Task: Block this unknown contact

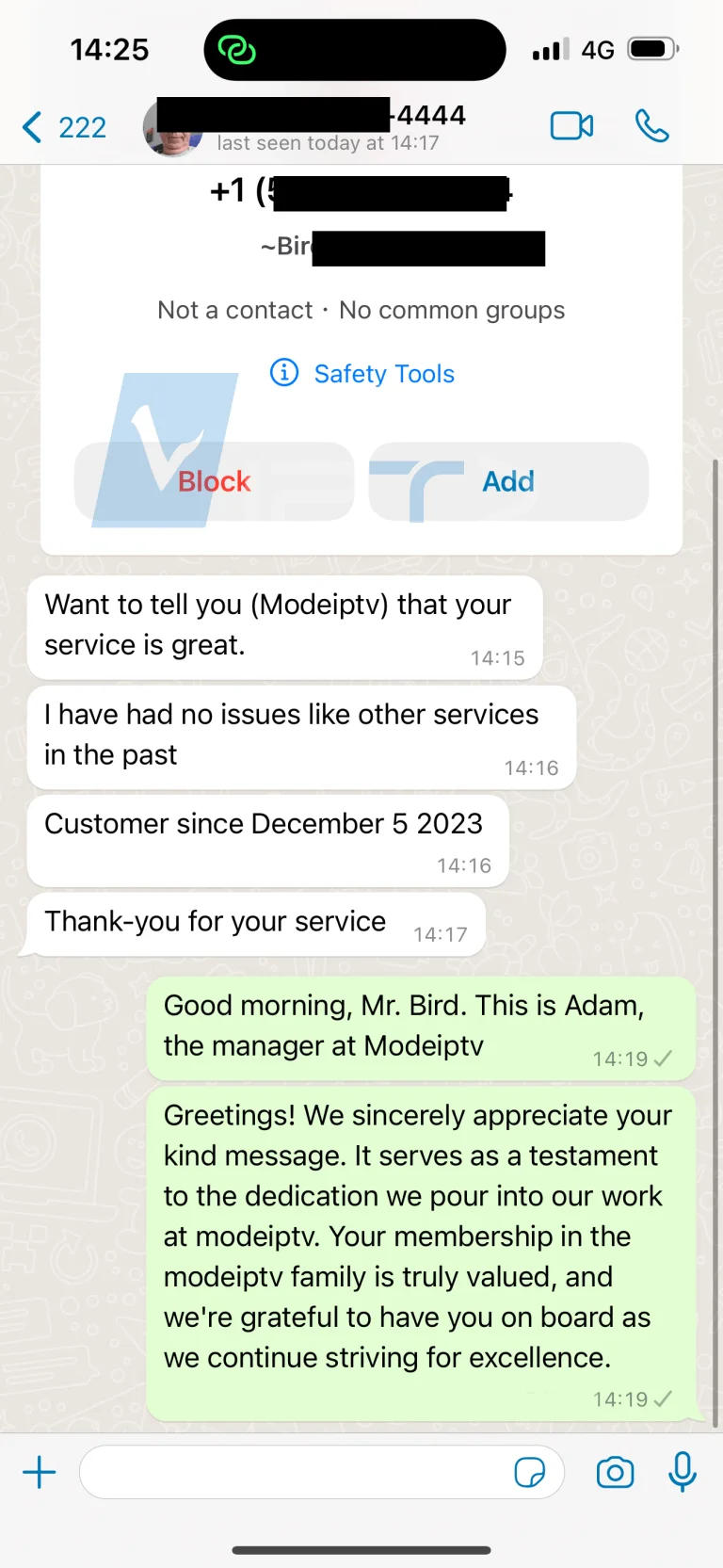Action: tap(213, 481)
